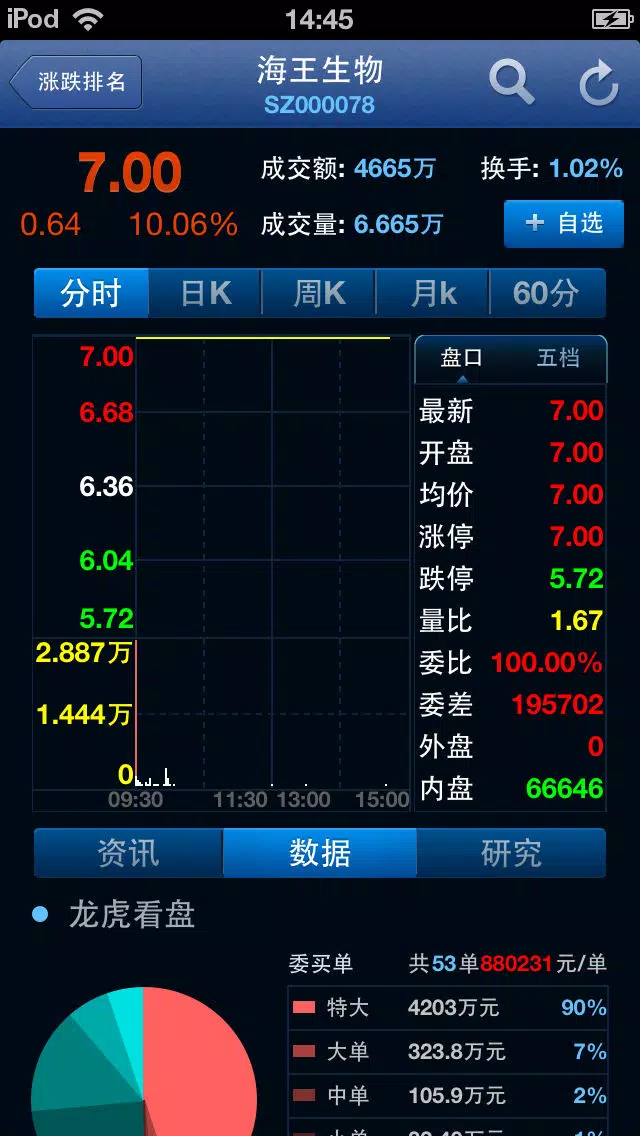Show the 月k chart

(433, 293)
